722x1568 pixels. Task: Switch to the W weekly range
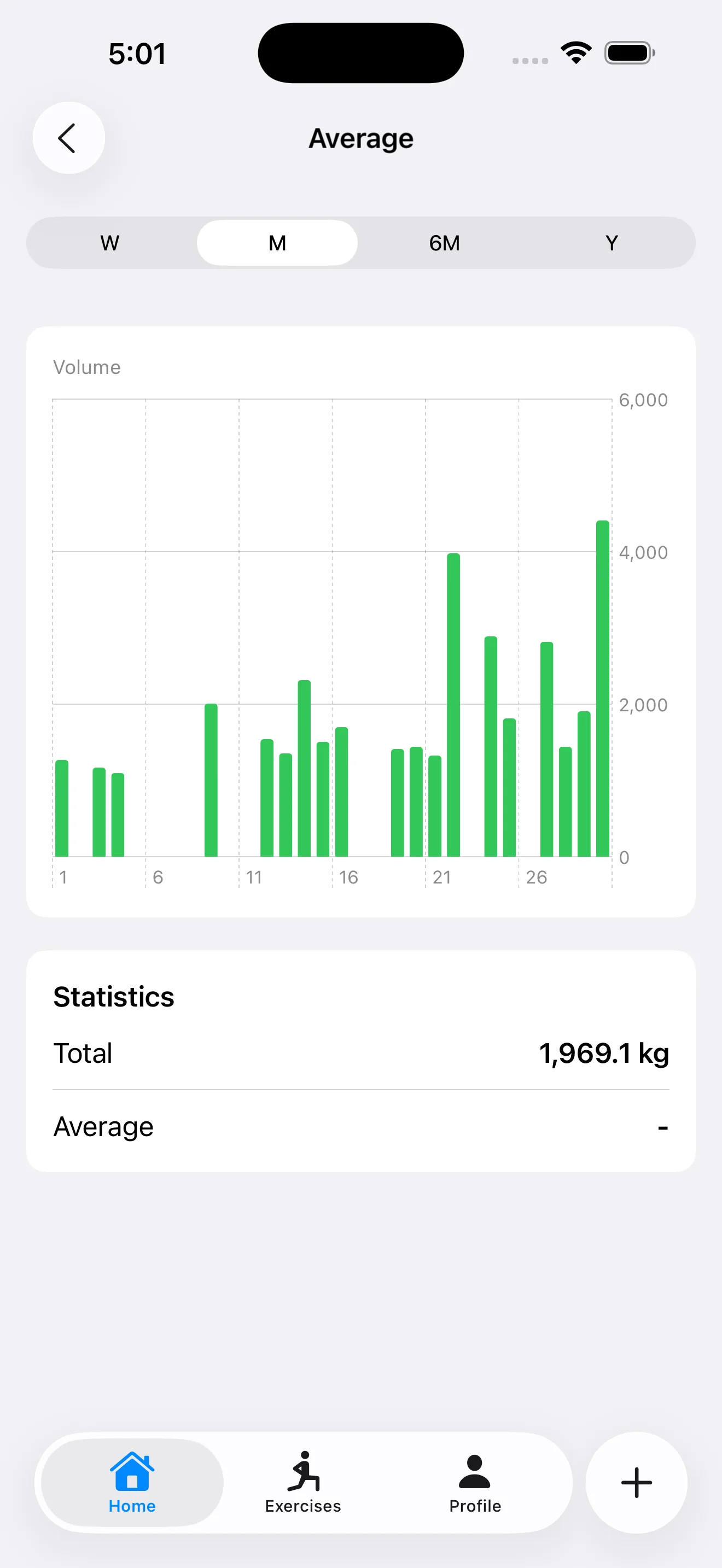[110, 243]
